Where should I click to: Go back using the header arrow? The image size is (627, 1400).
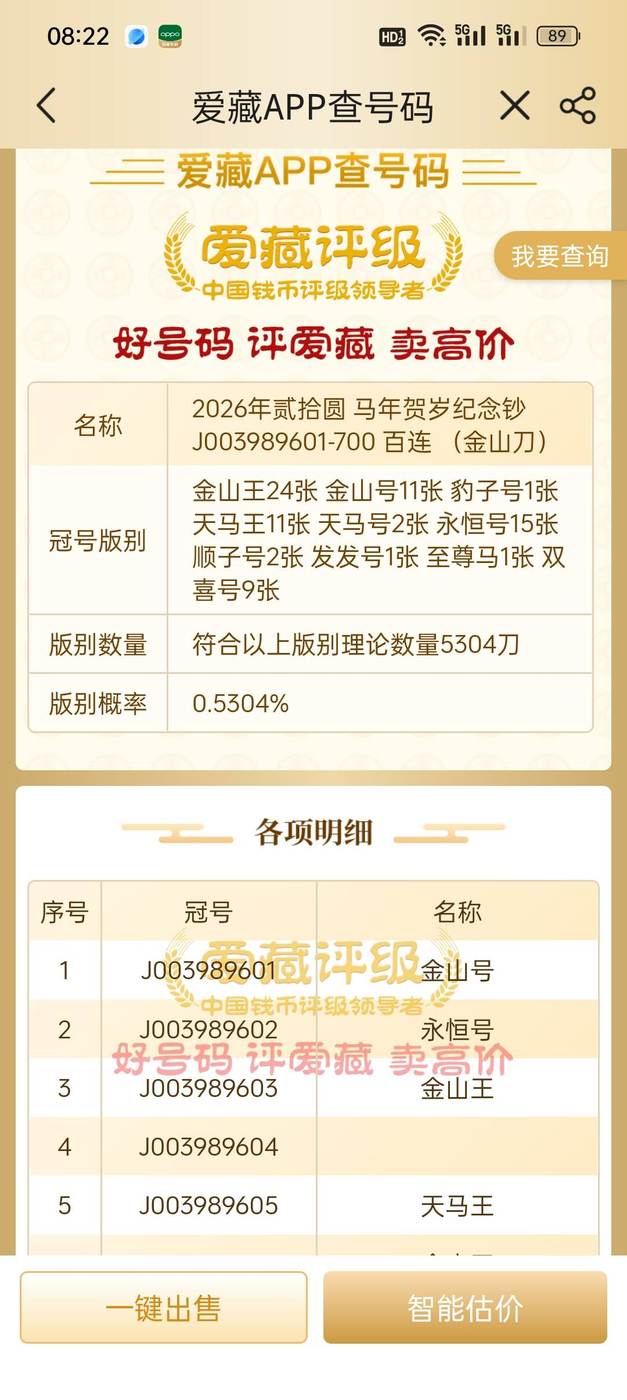point(46,106)
